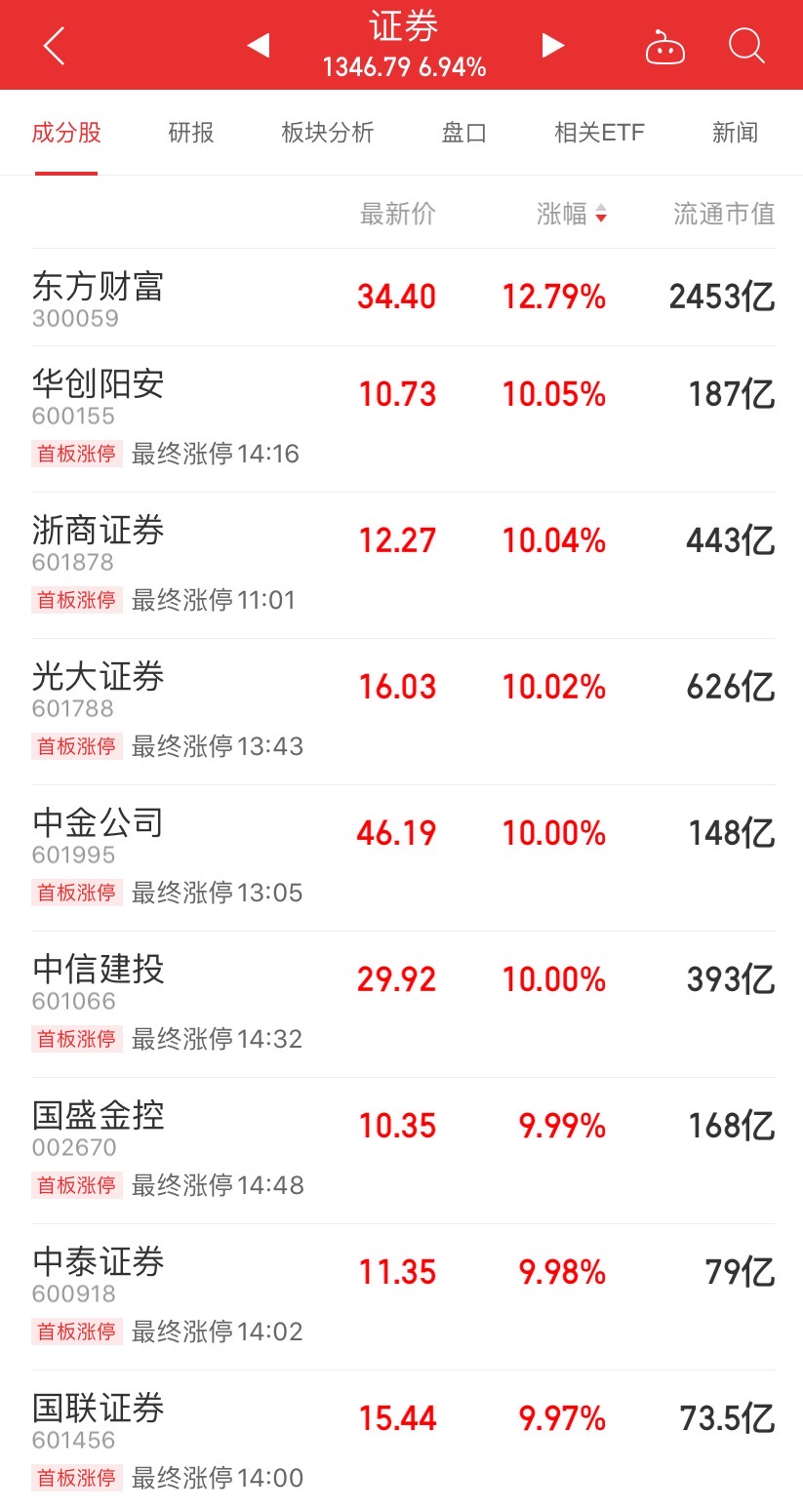Sort the list by 流通市值
The image size is (803, 1512).
[x=724, y=214]
